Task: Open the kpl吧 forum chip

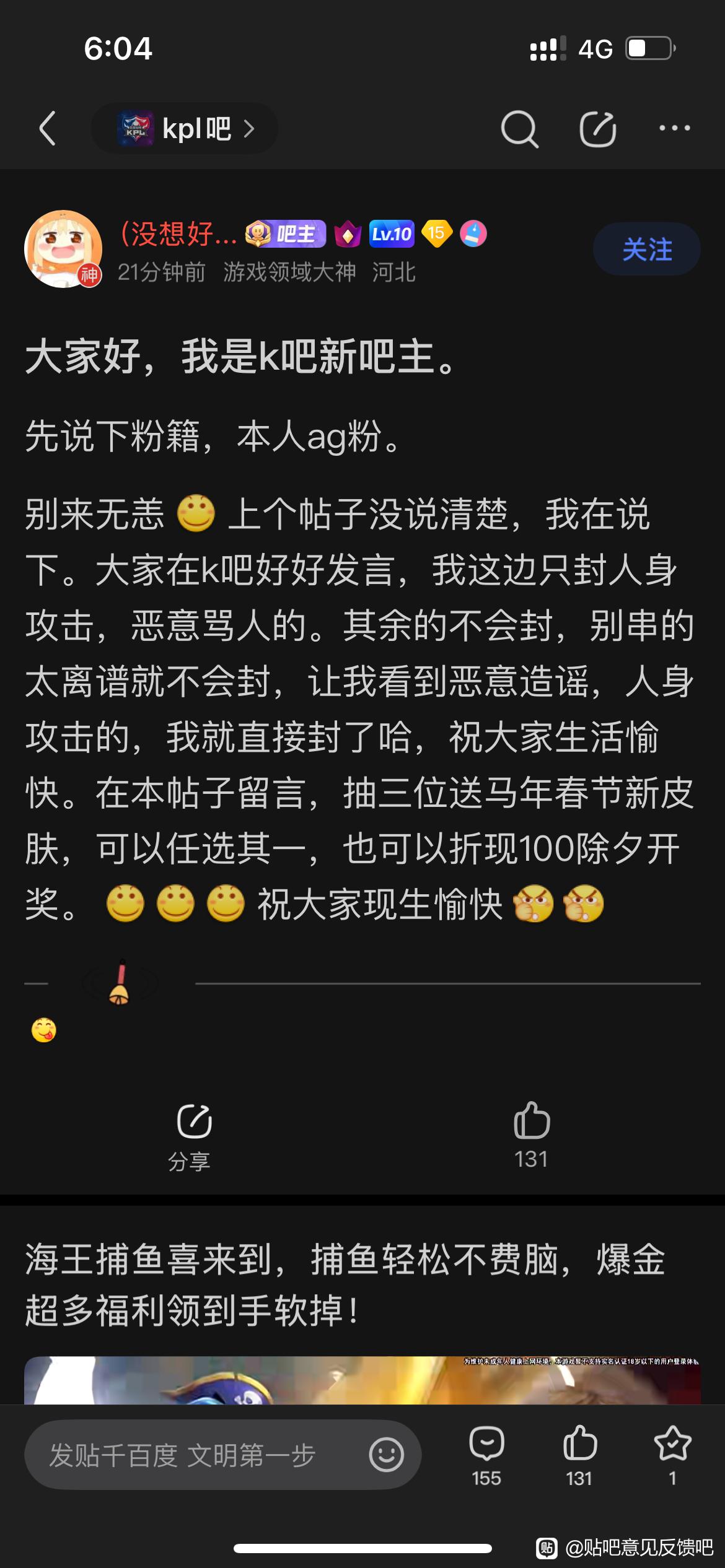Action: [x=185, y=129]
